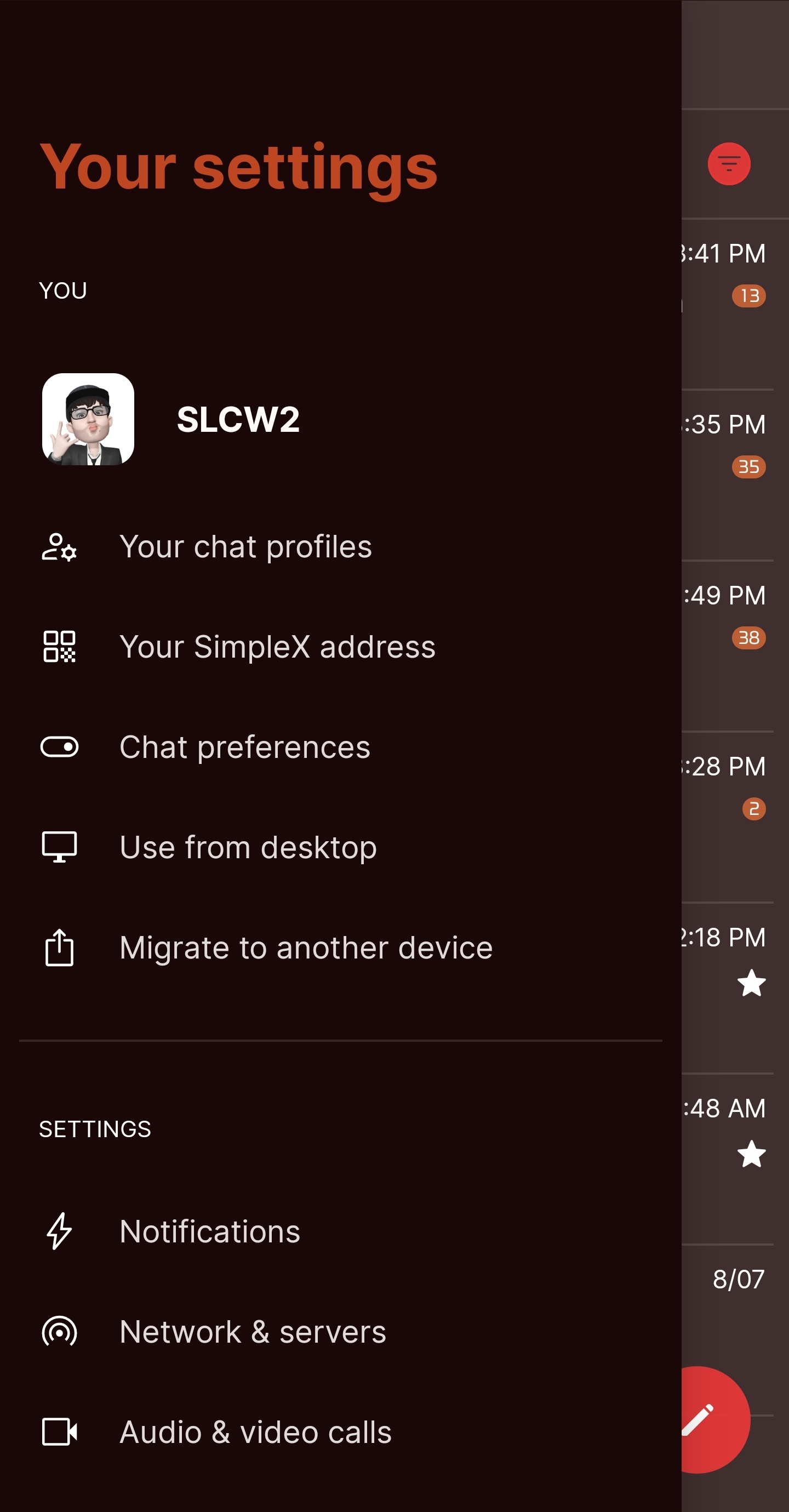
Task: Show Your SimpleX address
Action: (x=277, y=647)
